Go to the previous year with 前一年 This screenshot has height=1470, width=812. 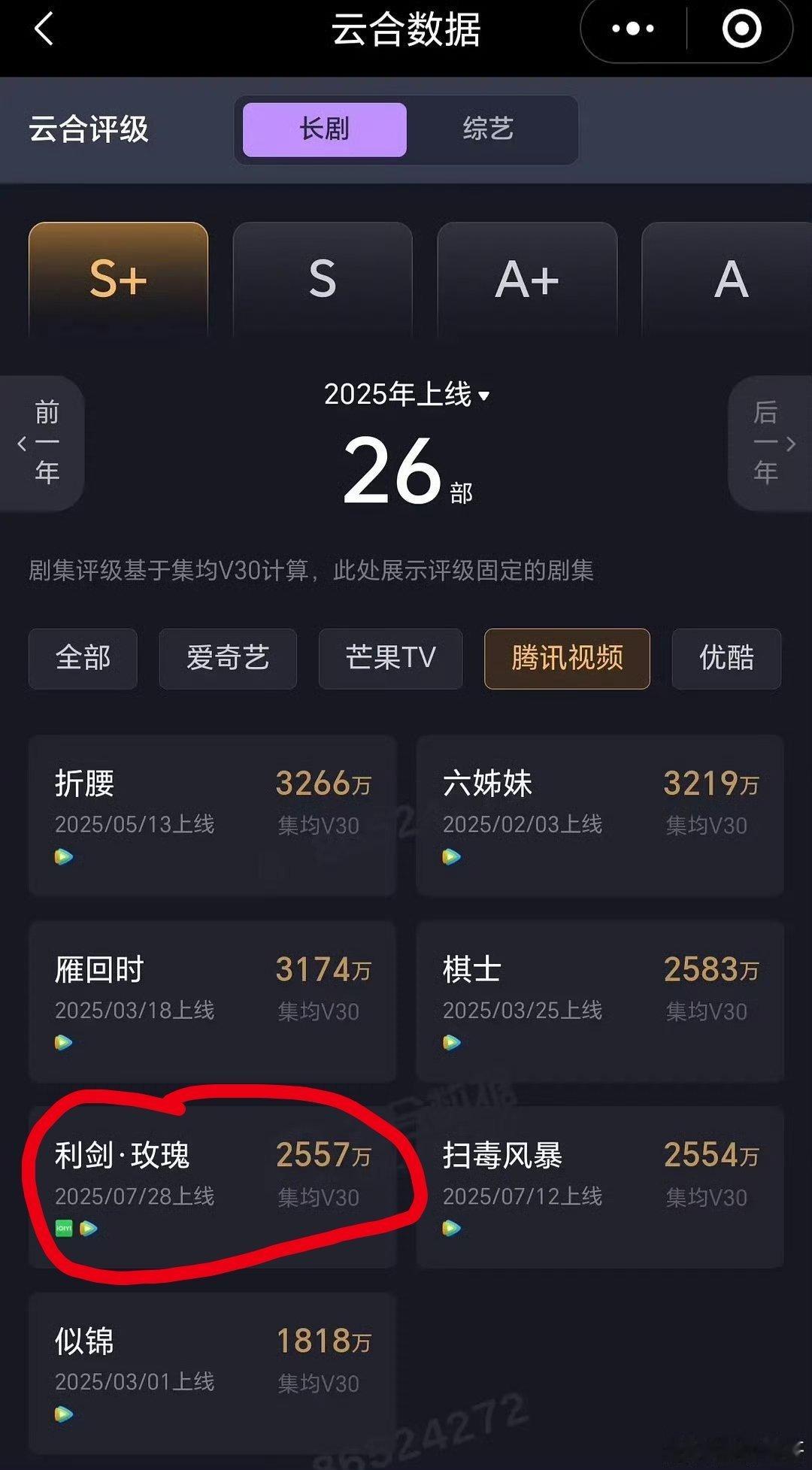pos(41,444)
